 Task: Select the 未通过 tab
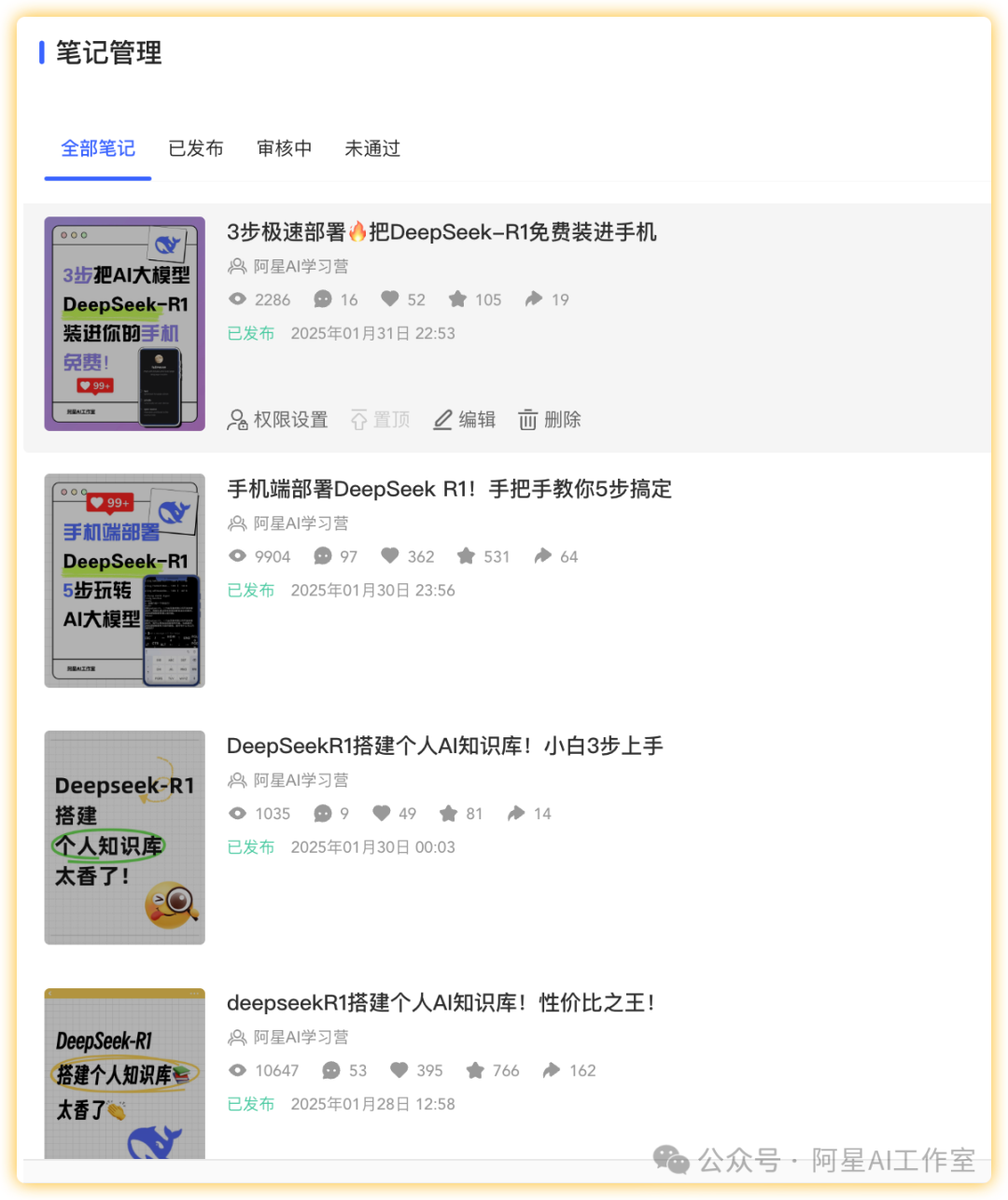(372, 148)
